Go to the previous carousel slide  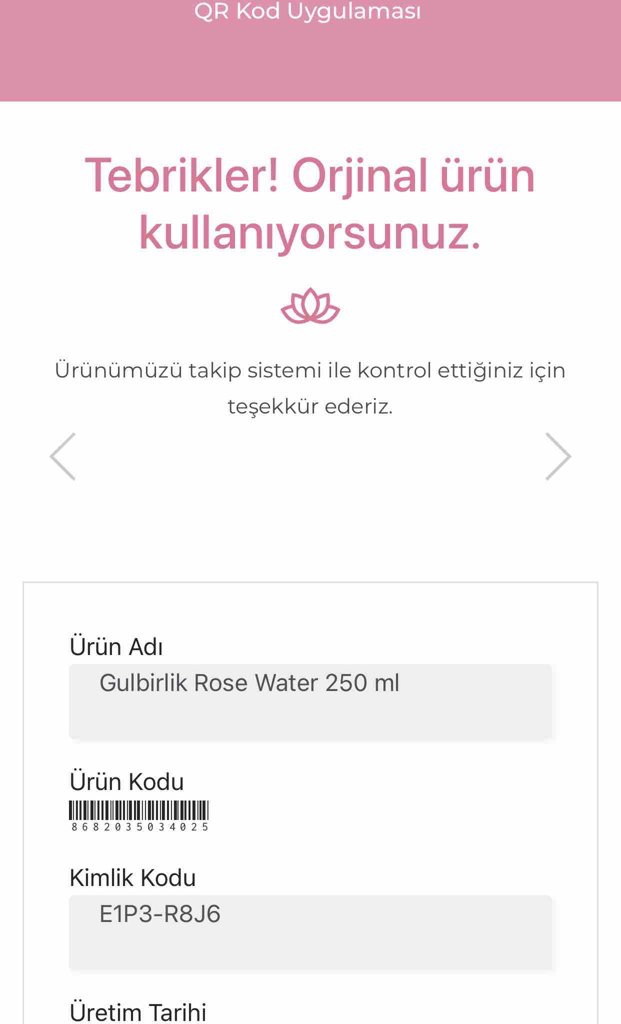(x=63, y=456)
